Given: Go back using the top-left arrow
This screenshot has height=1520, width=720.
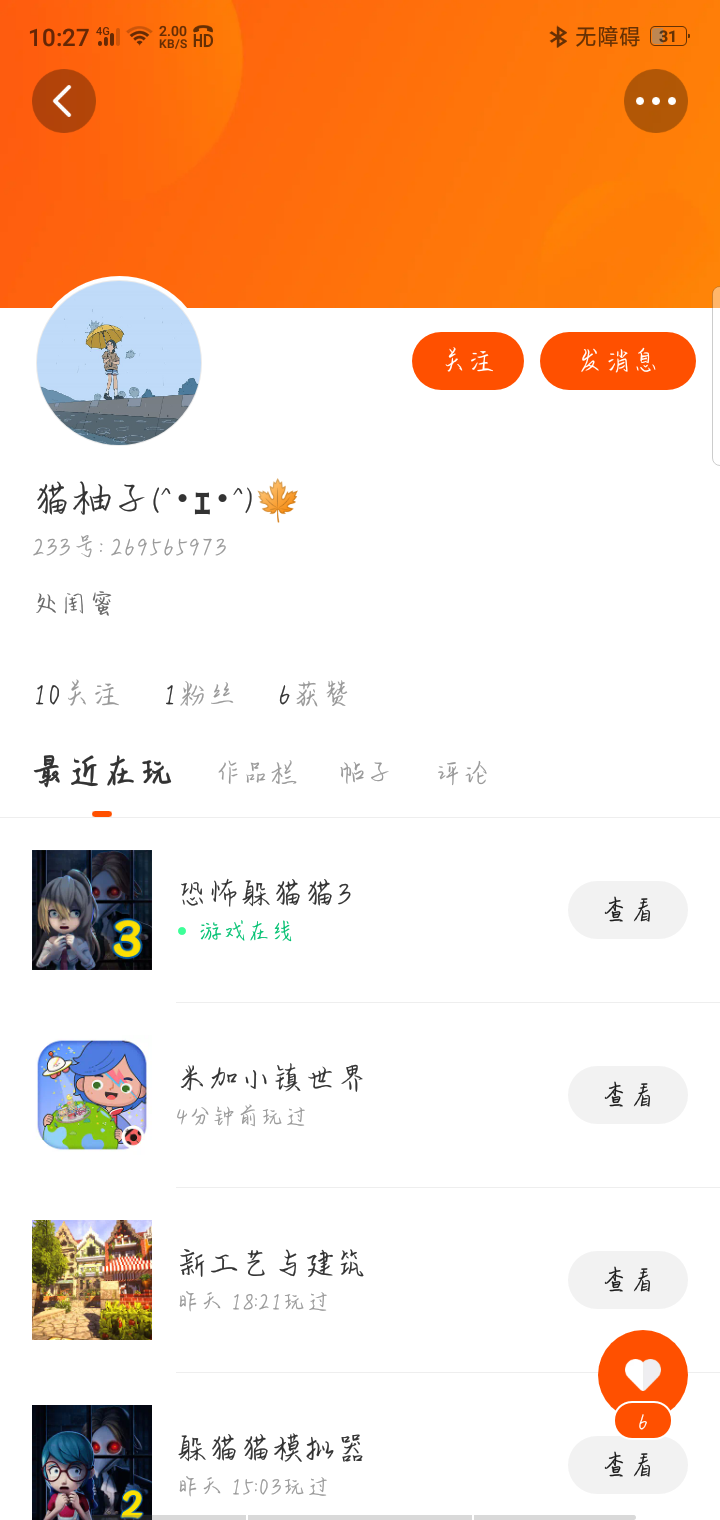Looking at the screenshot, I should pyautogui.click(x=64, y=101).
